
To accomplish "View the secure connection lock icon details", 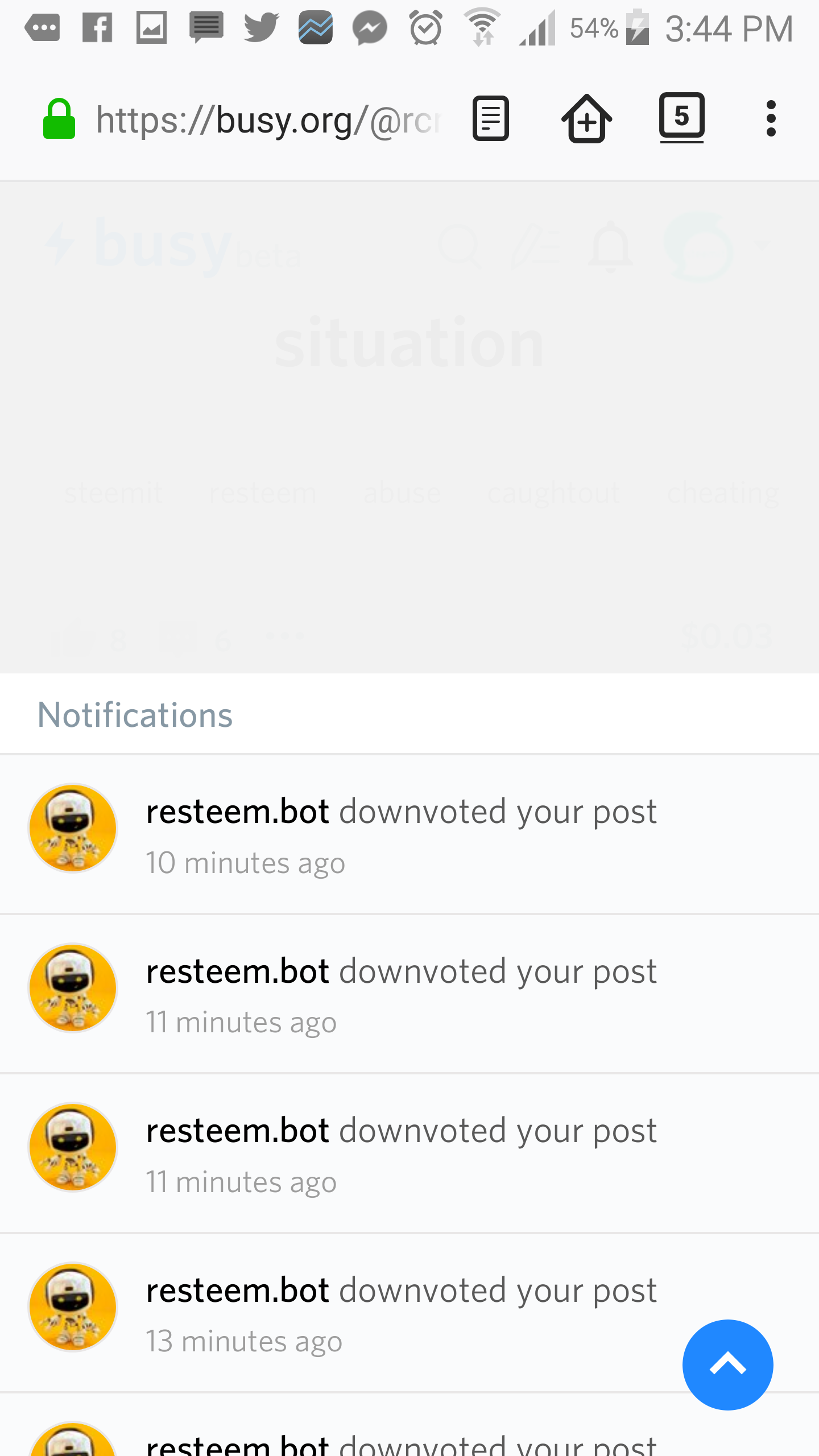I will [59, 119].
